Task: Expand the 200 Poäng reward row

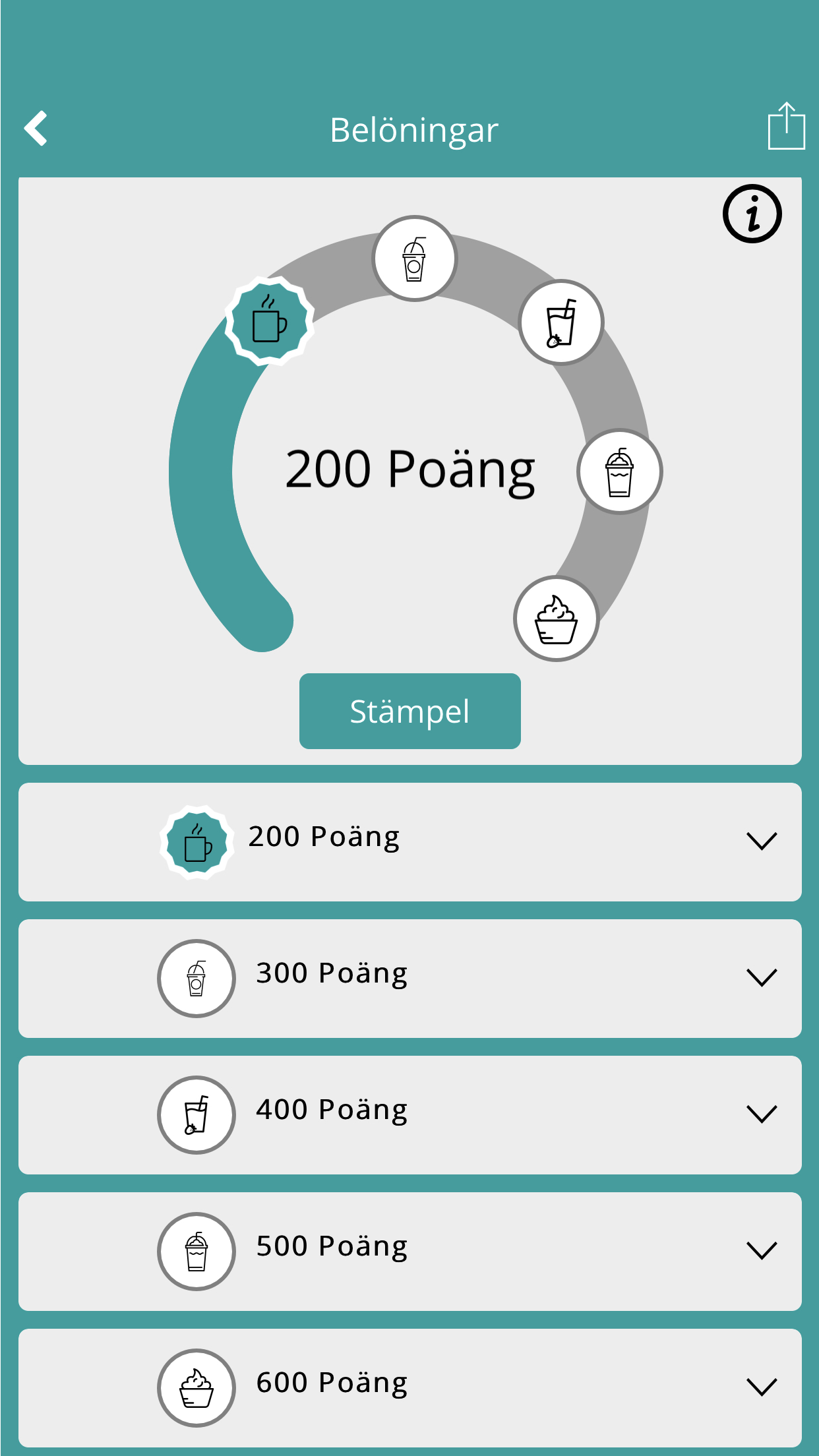Action: (761, 841)
